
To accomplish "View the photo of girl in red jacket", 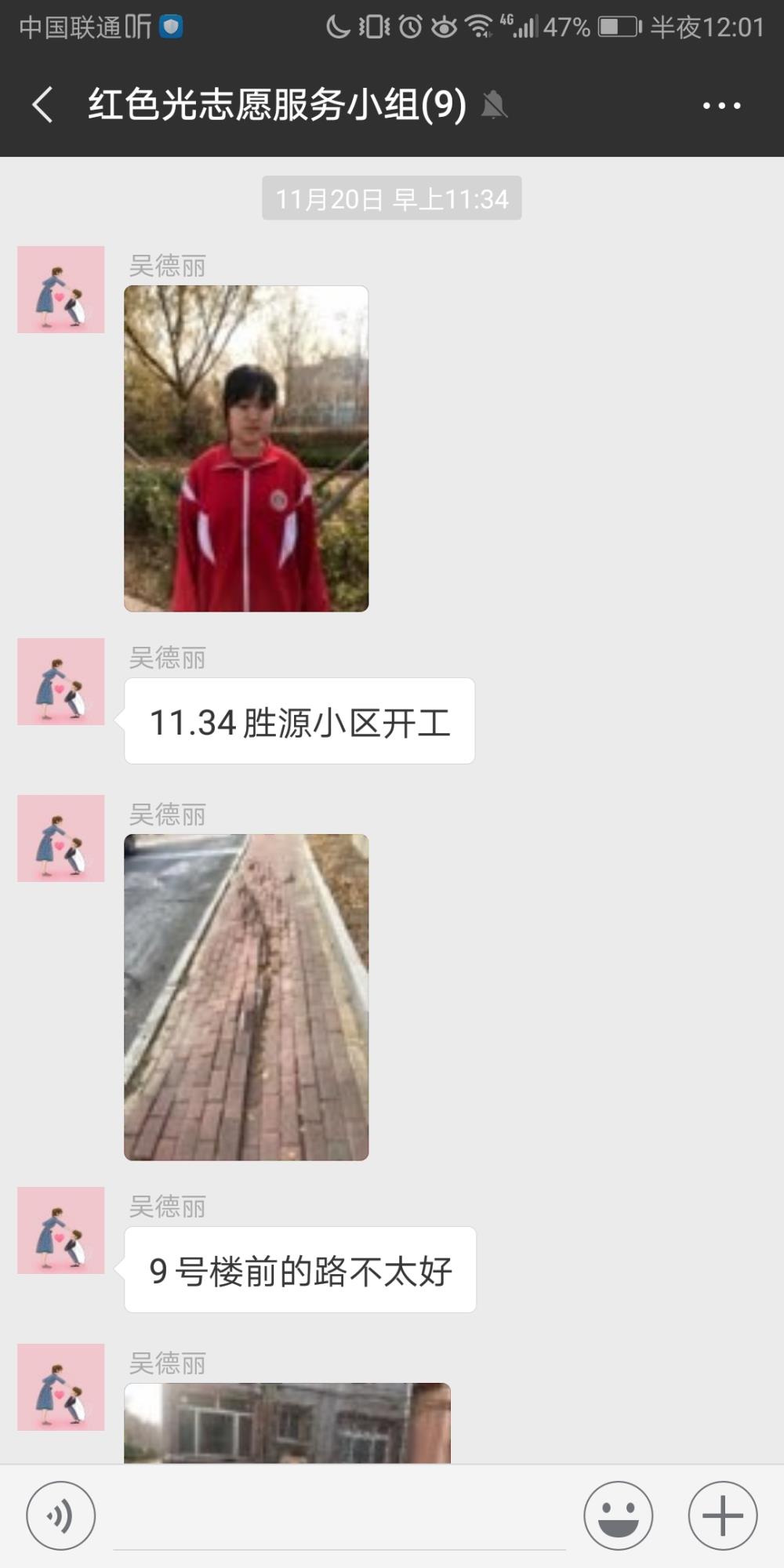I will click(x=246, y=448).
